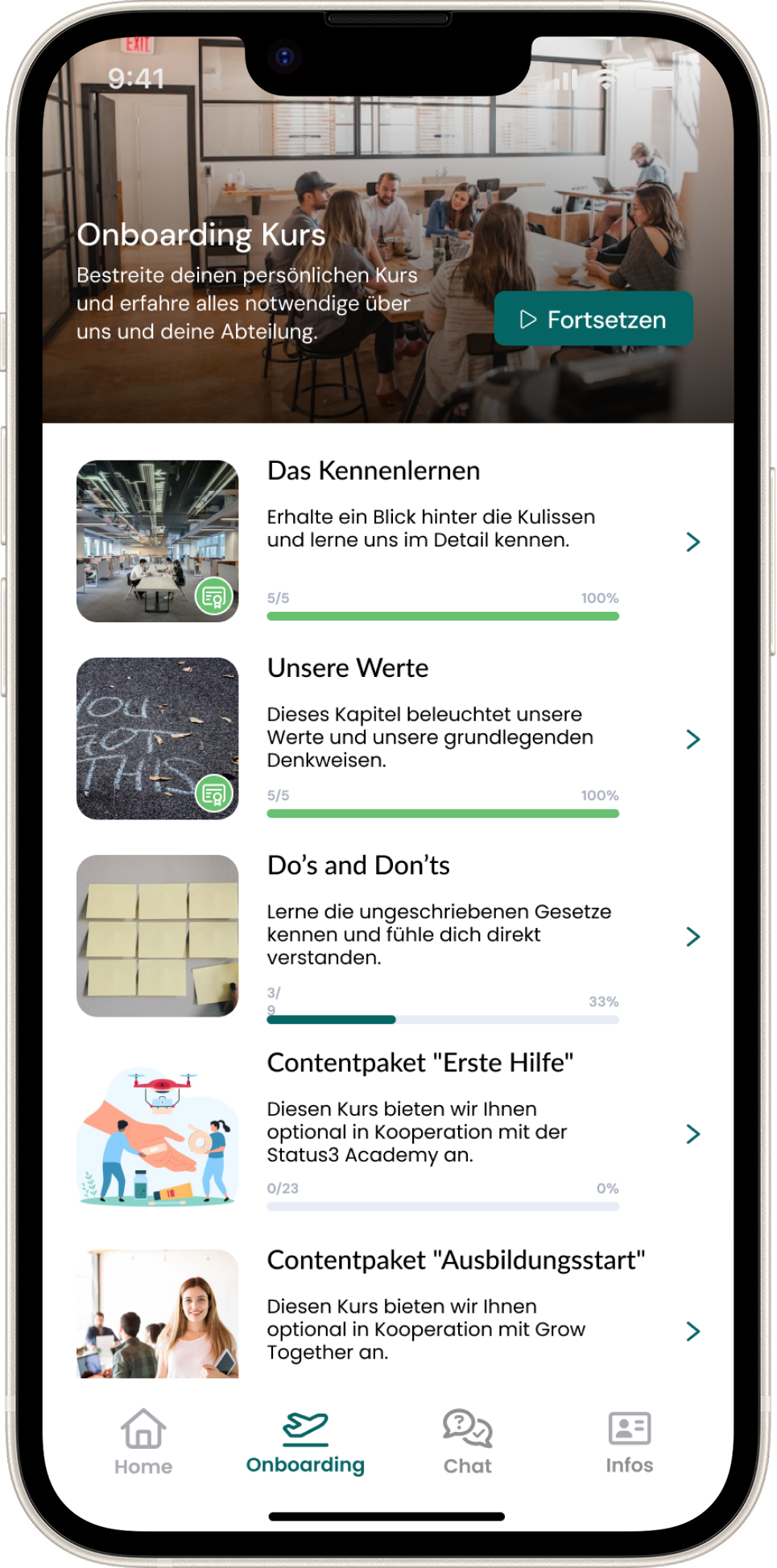
Task: Open the Unsere Werte chapter
Action: [692, 739]
